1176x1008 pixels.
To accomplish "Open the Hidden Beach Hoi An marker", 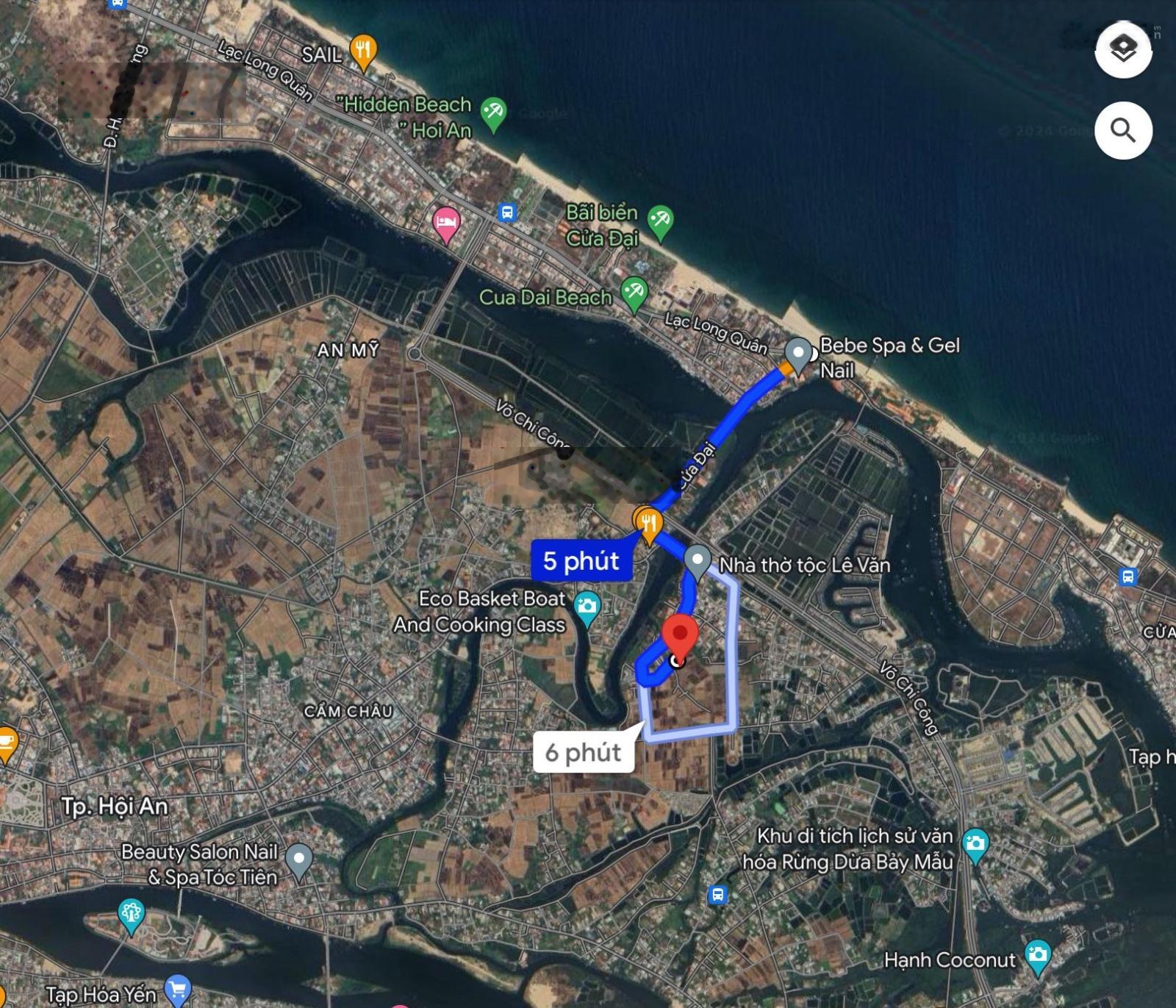I will (x=493, y=113).
